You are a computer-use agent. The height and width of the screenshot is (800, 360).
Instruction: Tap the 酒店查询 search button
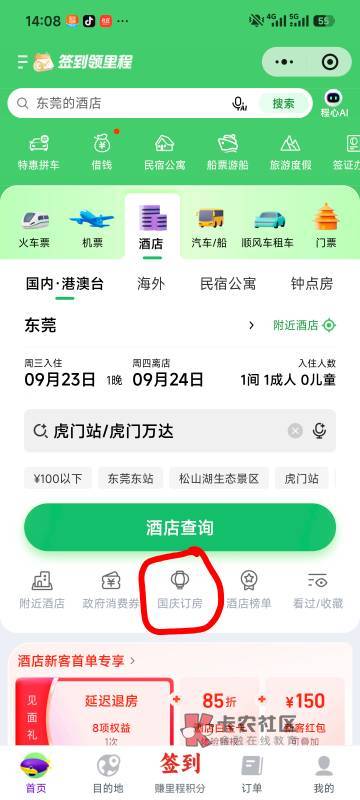[179, 528]
